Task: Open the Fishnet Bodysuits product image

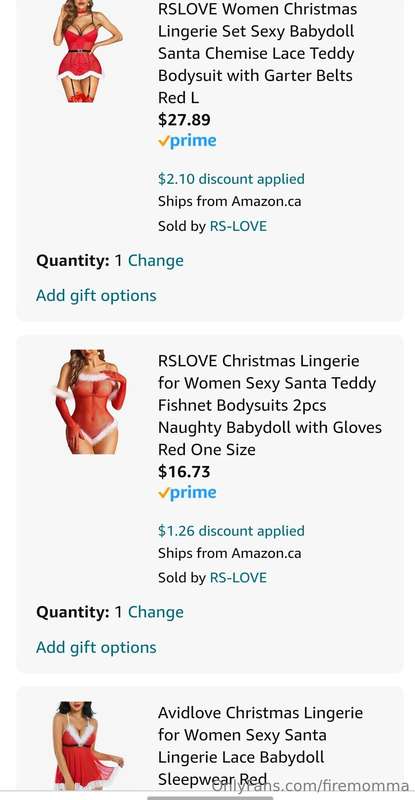Action: click(88, 402)
